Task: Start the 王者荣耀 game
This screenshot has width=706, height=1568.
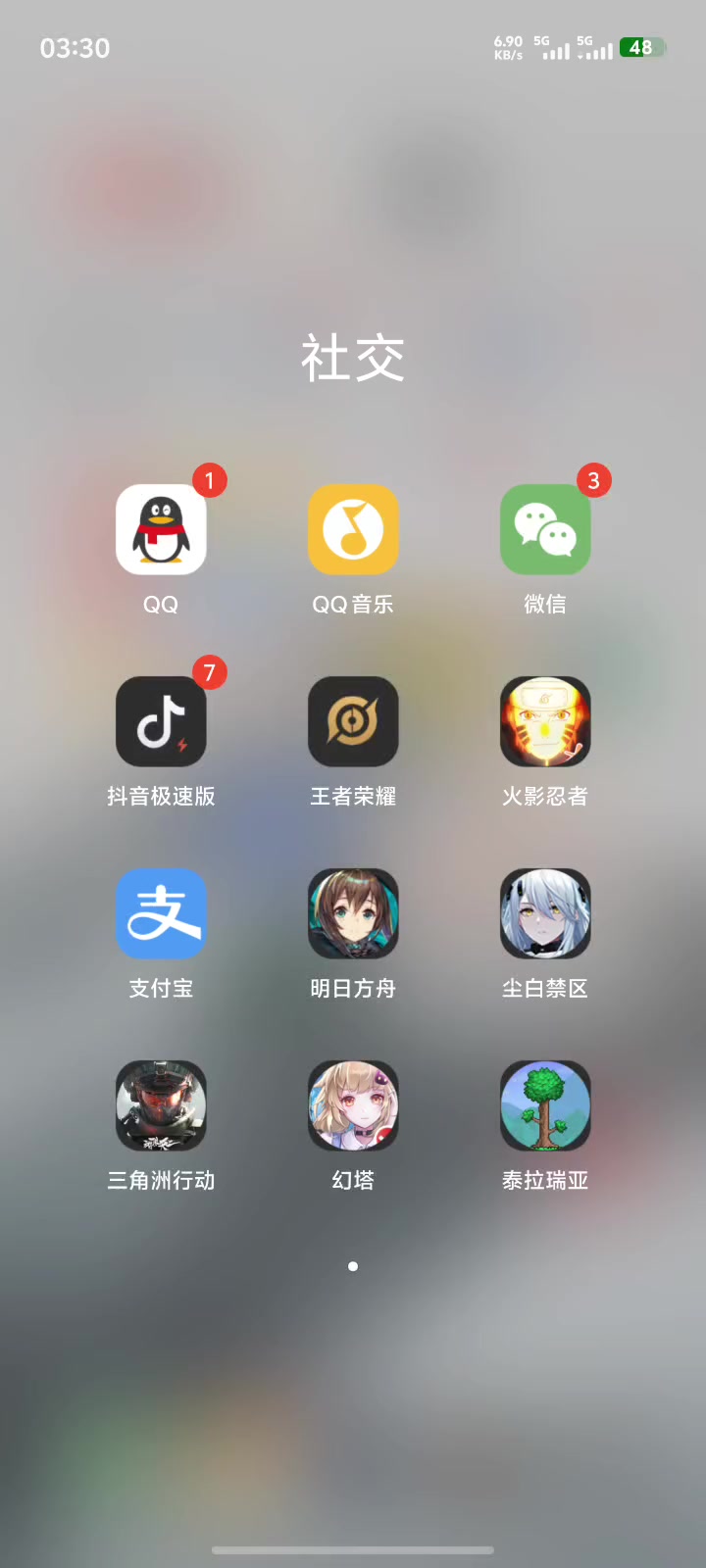Action: click(x=353, y=721)
